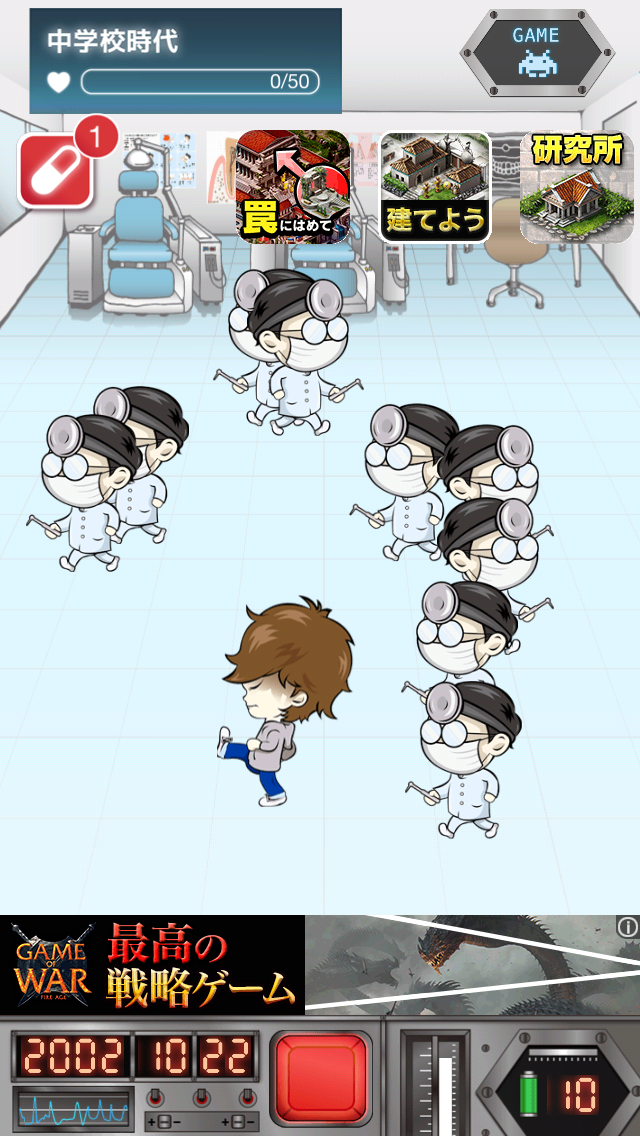Open the red pill item icon

coord(56,172)
